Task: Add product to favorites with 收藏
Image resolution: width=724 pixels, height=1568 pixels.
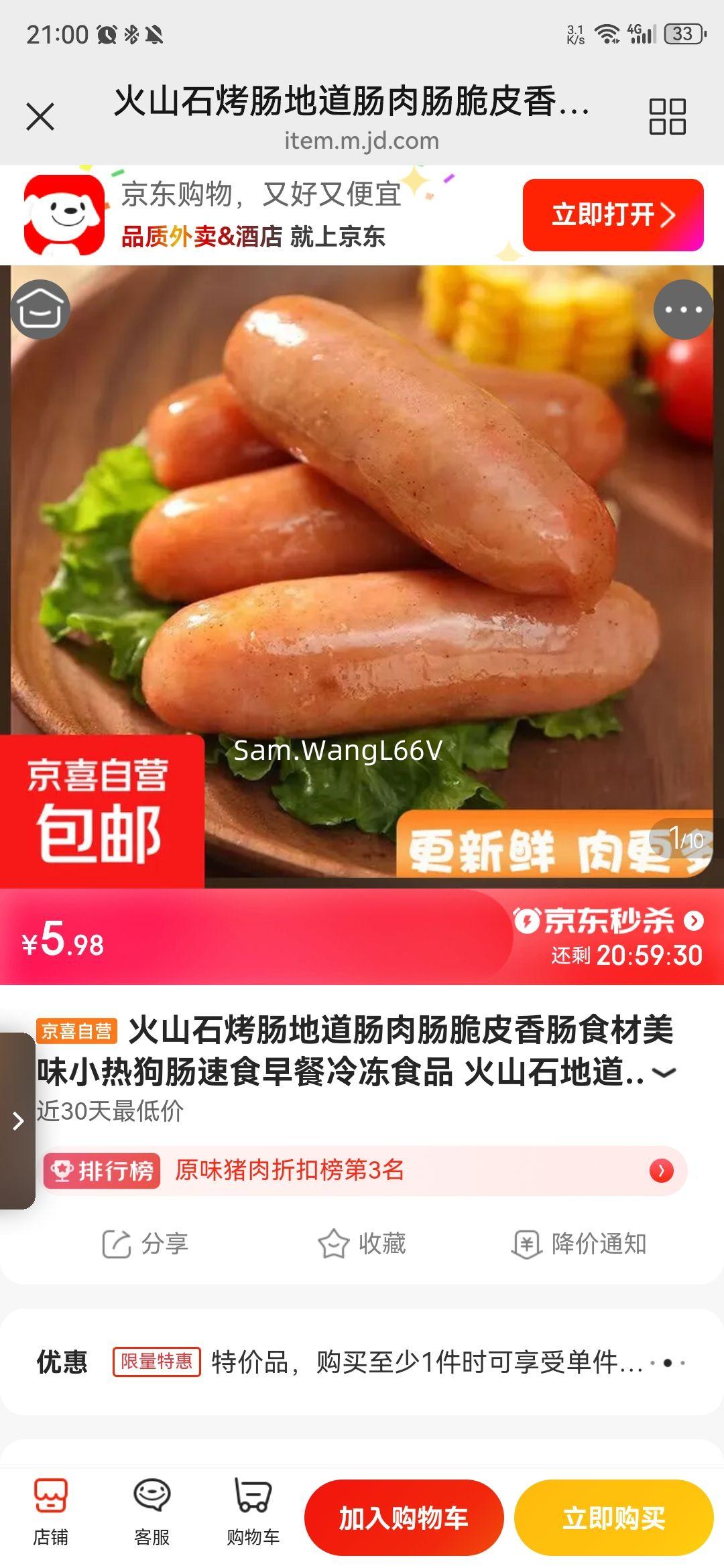Action: pyautogui.click(x=362, y=1244)
